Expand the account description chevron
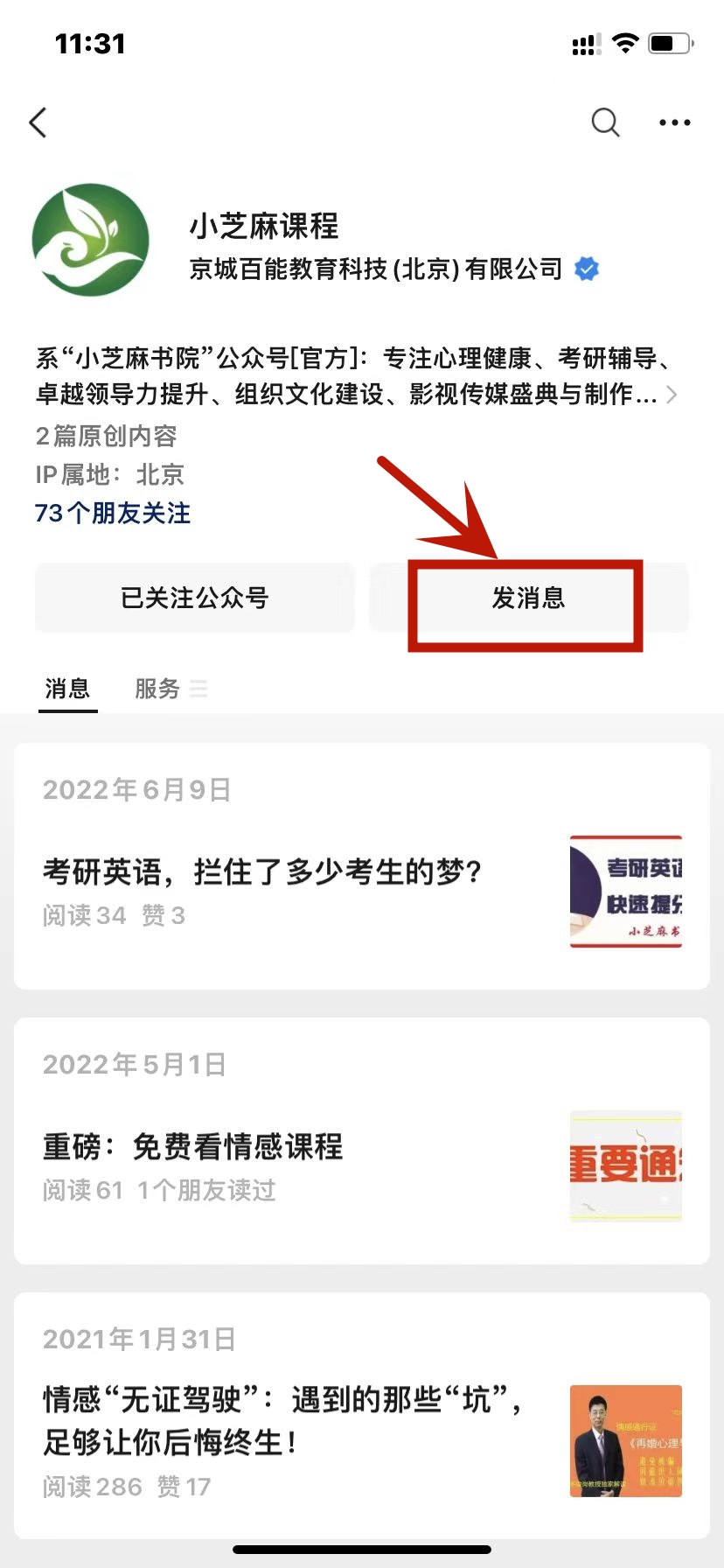The height and width of the screenshot is (1568, 724). (672, 395)
